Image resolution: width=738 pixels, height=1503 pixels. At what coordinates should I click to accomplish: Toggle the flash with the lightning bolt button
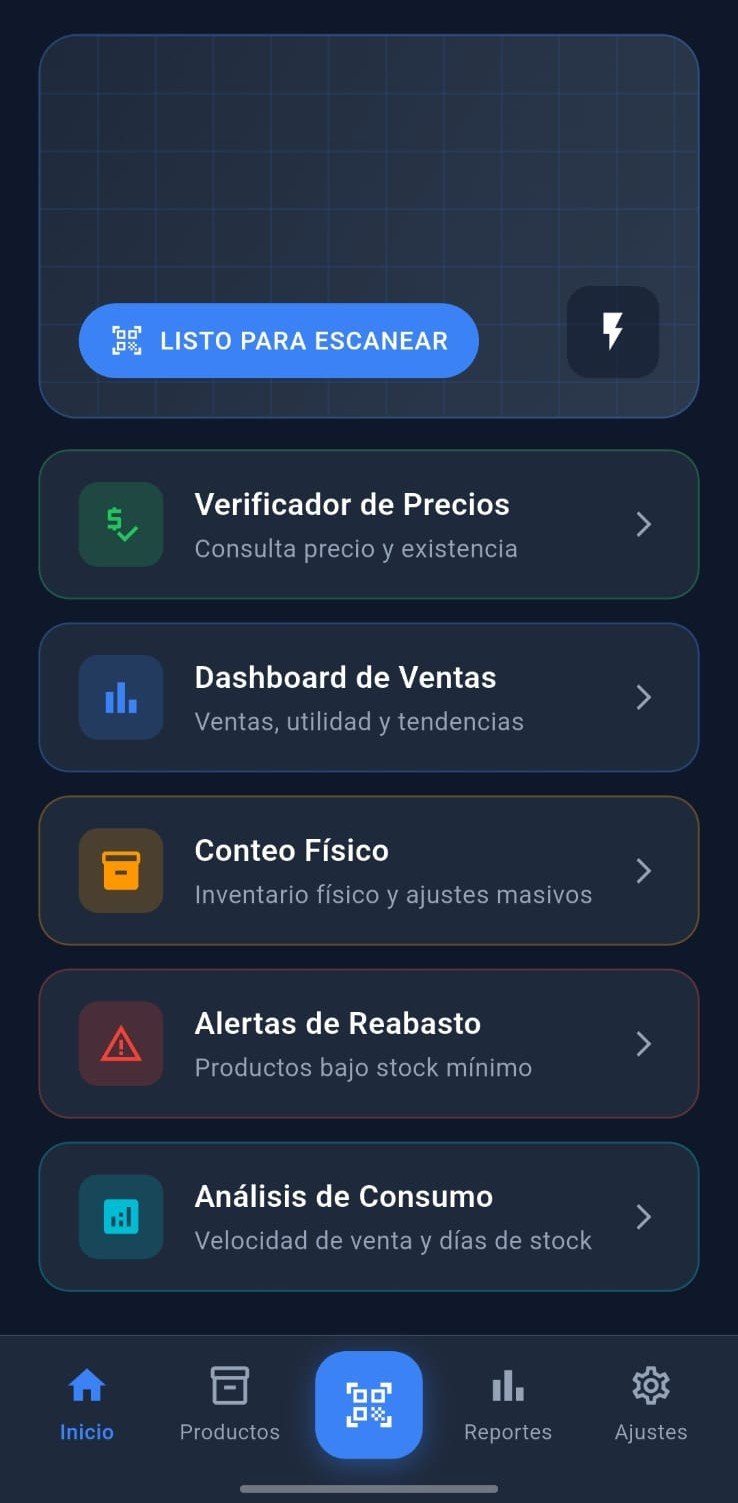[x=612, y=332]
